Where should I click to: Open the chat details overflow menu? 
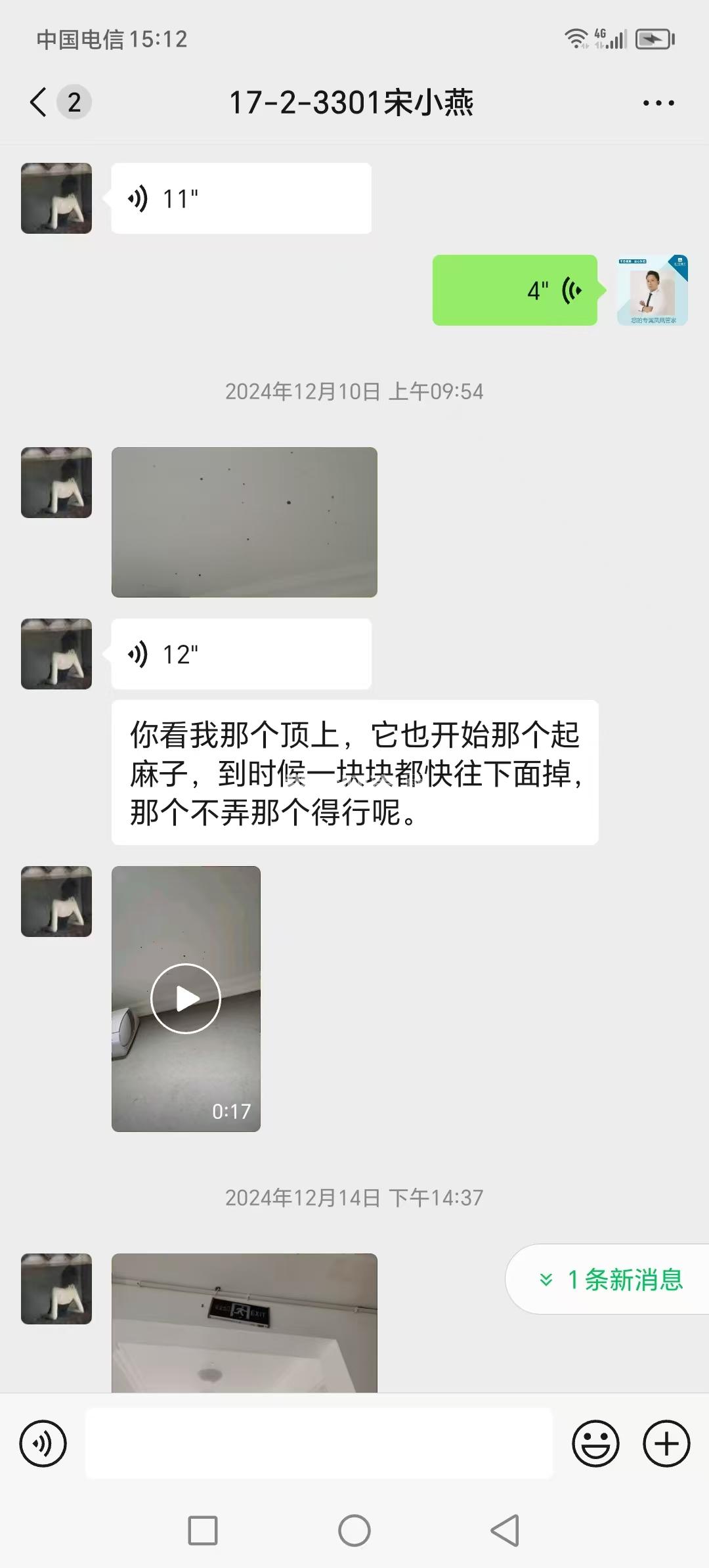(x=658, y=103)
